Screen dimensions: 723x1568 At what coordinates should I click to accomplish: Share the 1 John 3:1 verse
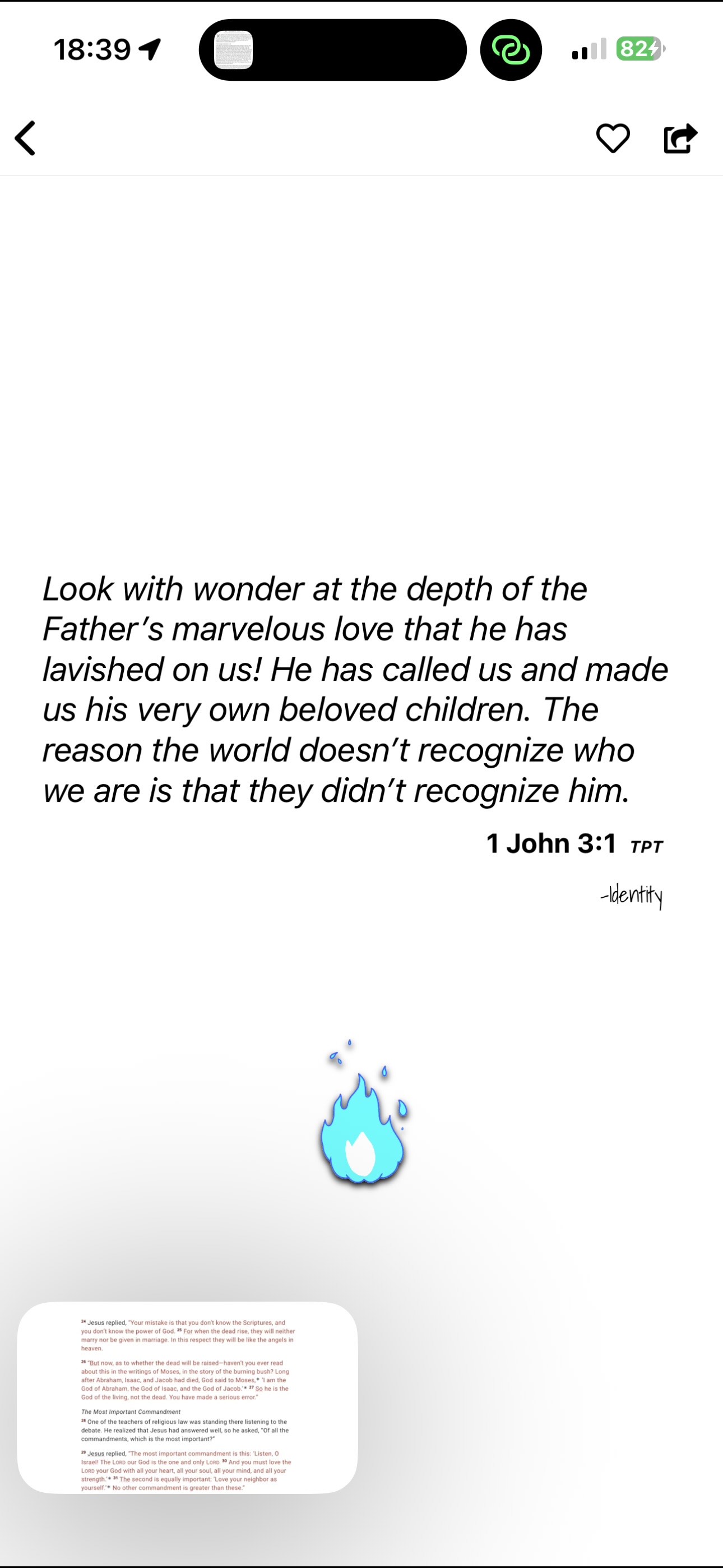click(679, 138)
